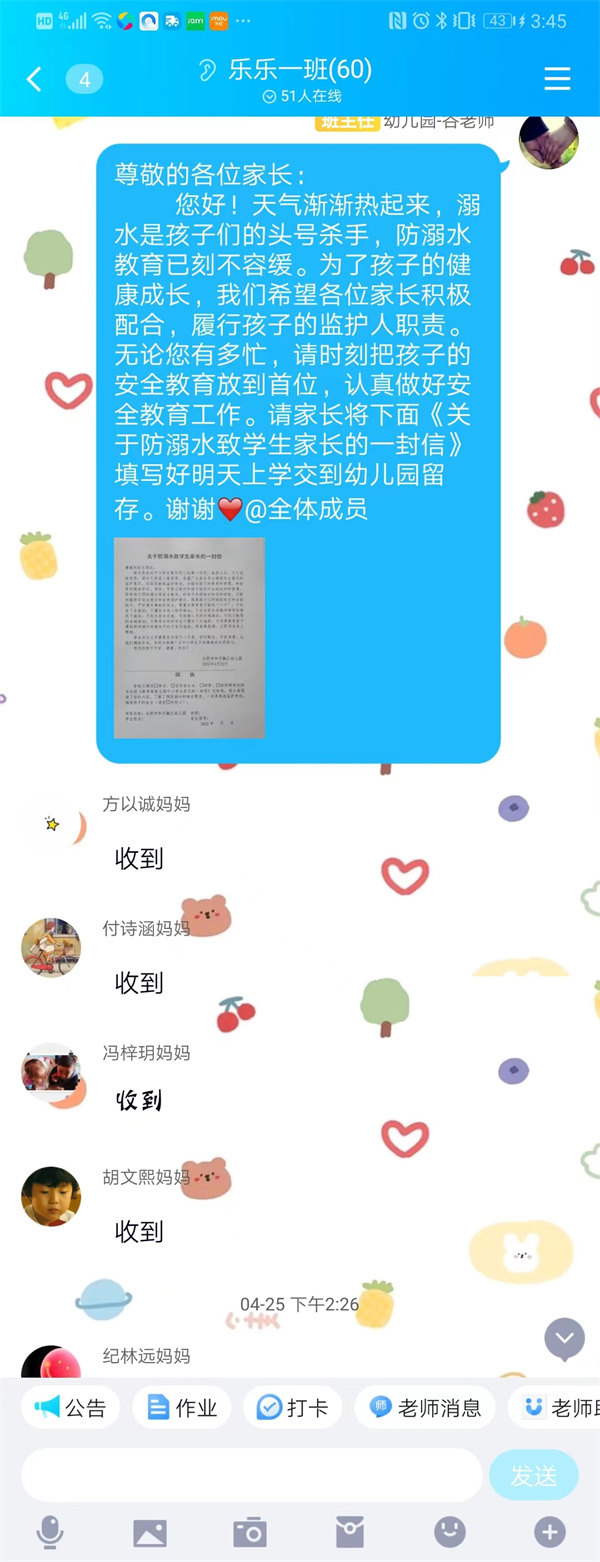The image size is (600, 1562).
Task: Open 老师消息 teacher messages
Action: tap(426, 1408)
